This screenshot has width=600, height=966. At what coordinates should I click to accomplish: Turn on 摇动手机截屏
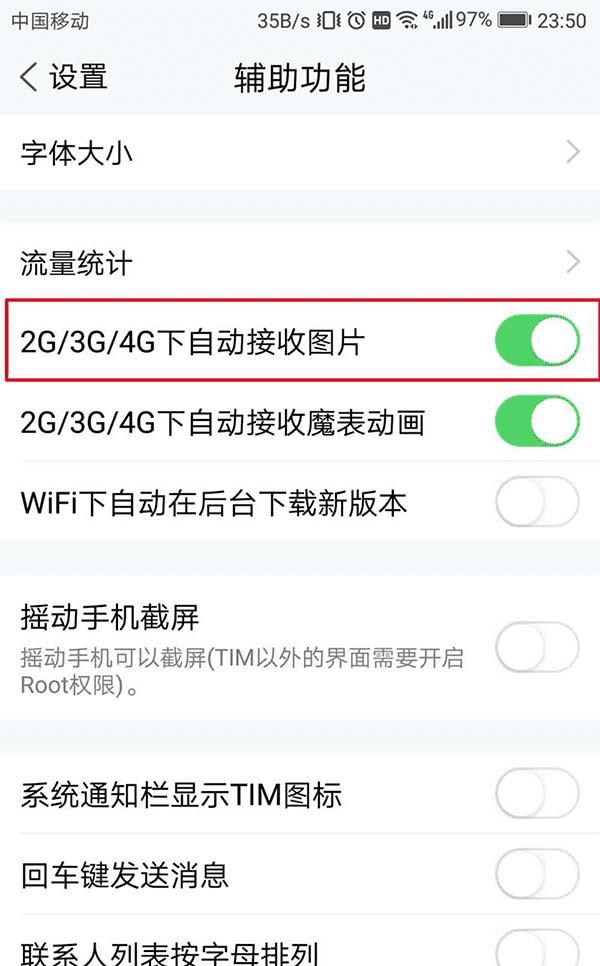click(x=537, y=647)
